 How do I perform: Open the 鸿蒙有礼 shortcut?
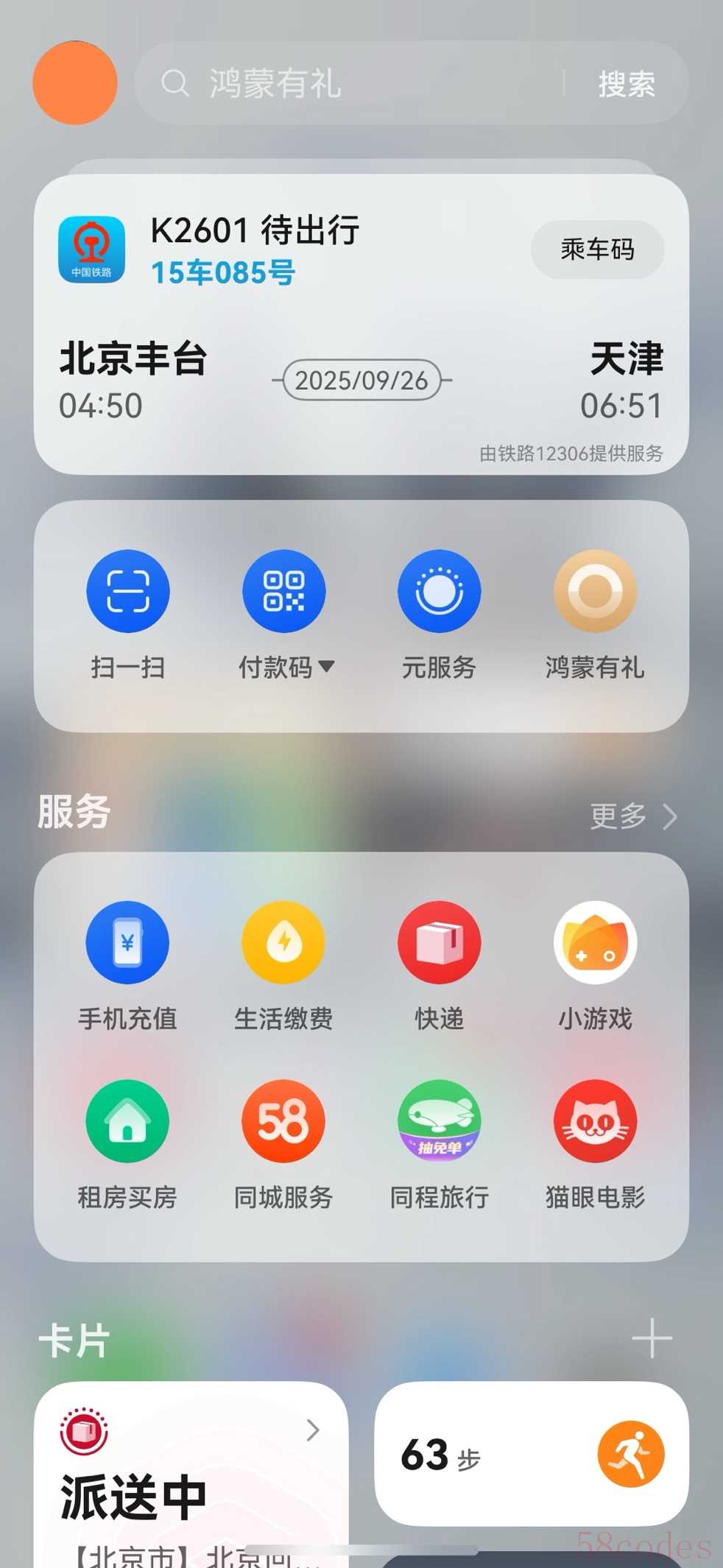595,591
